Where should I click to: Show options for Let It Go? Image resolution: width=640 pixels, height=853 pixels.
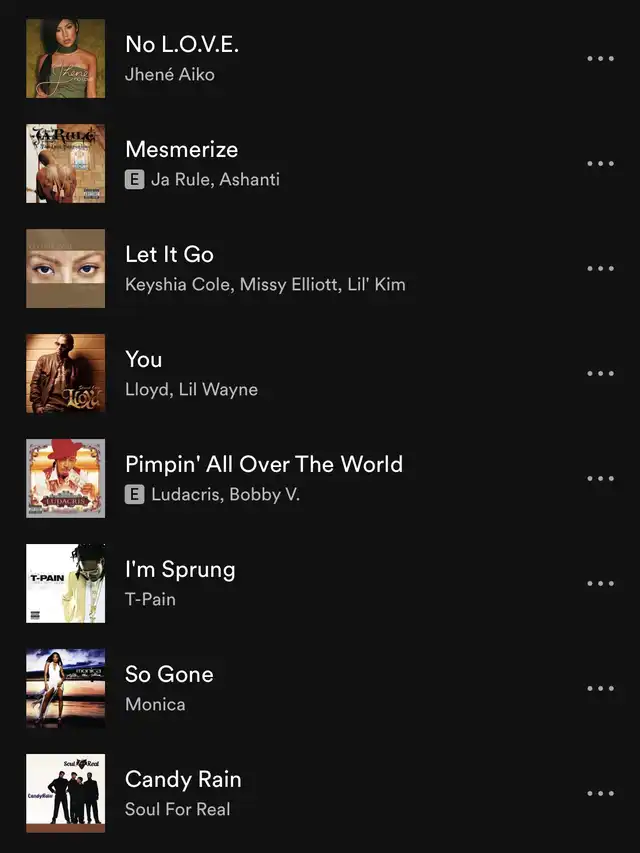click(x=600, y=269)
